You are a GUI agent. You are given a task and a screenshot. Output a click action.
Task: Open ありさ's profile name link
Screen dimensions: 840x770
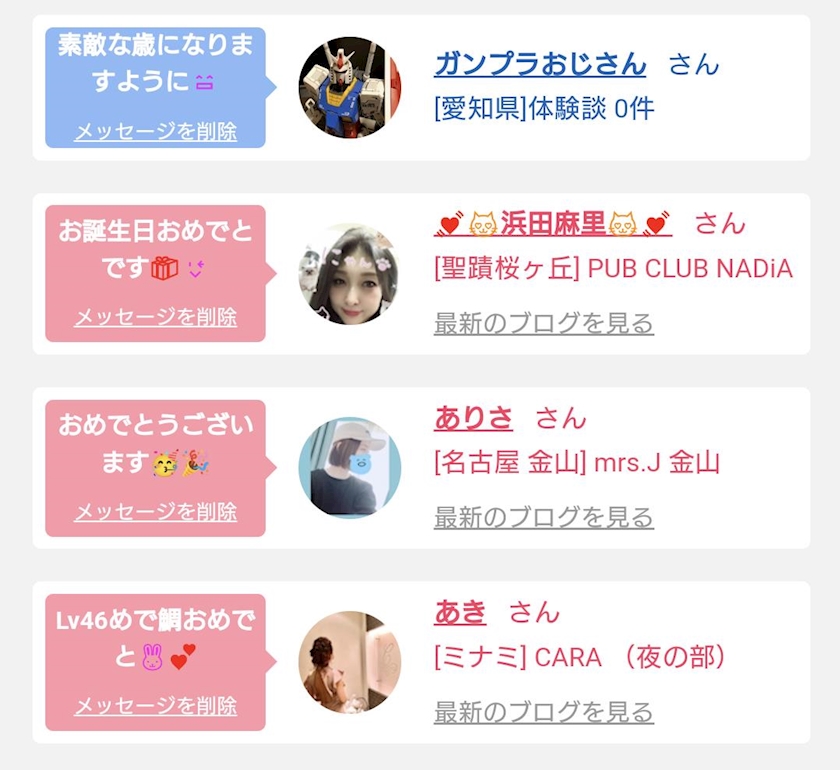tap(473, 418)
